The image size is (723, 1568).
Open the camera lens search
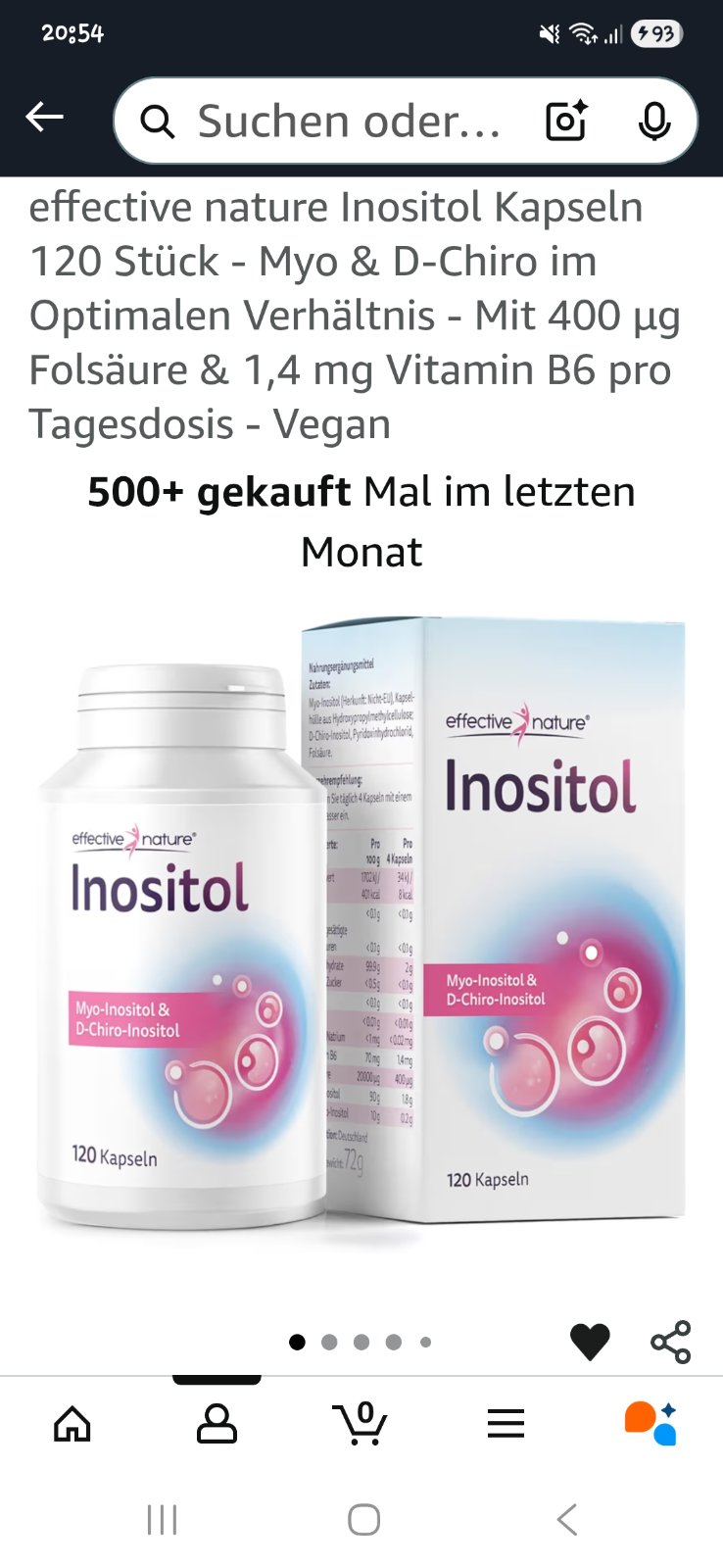pyautogui.click(x=566, y=122)
